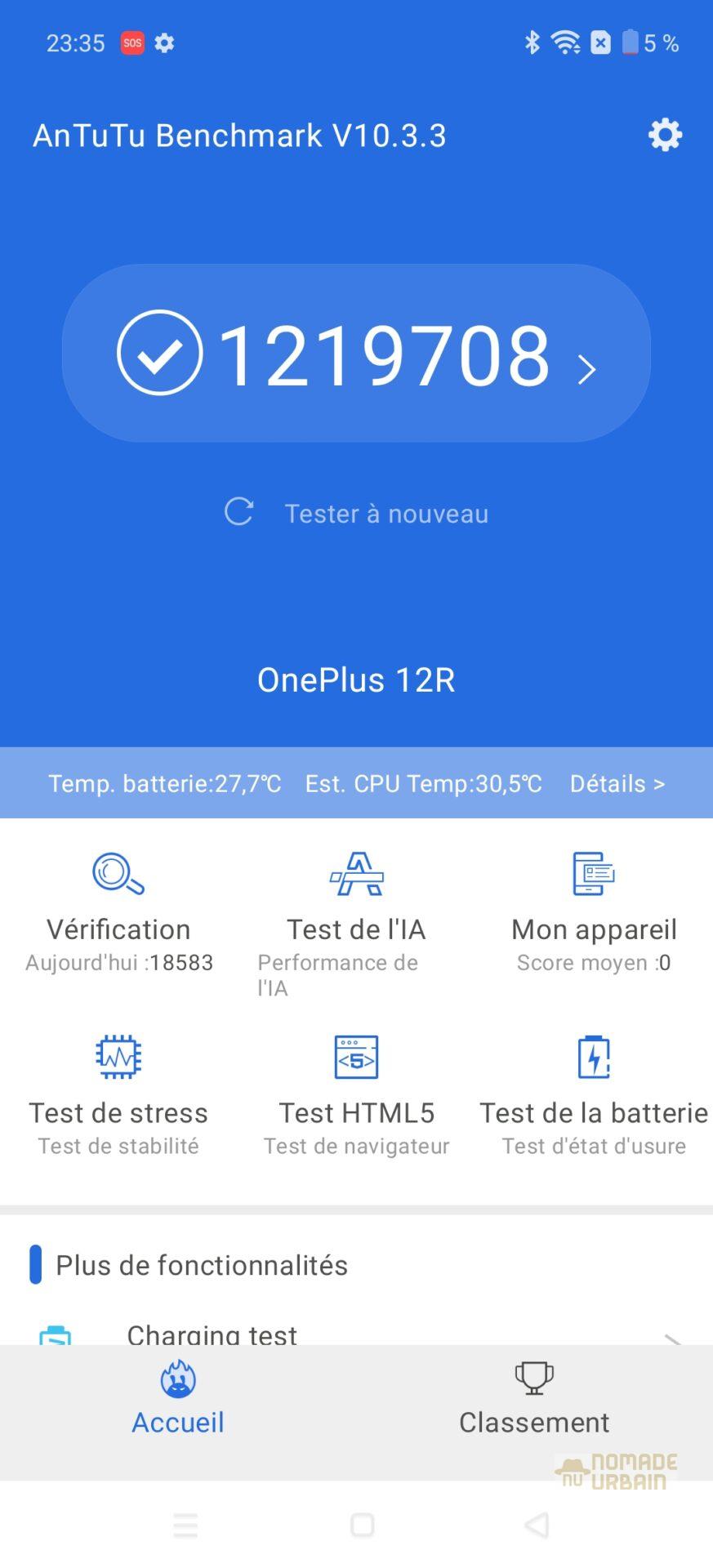The width and height of the screenshot is (713, 1568).
Task: Go back with system back button
Action: [537, 1525]
